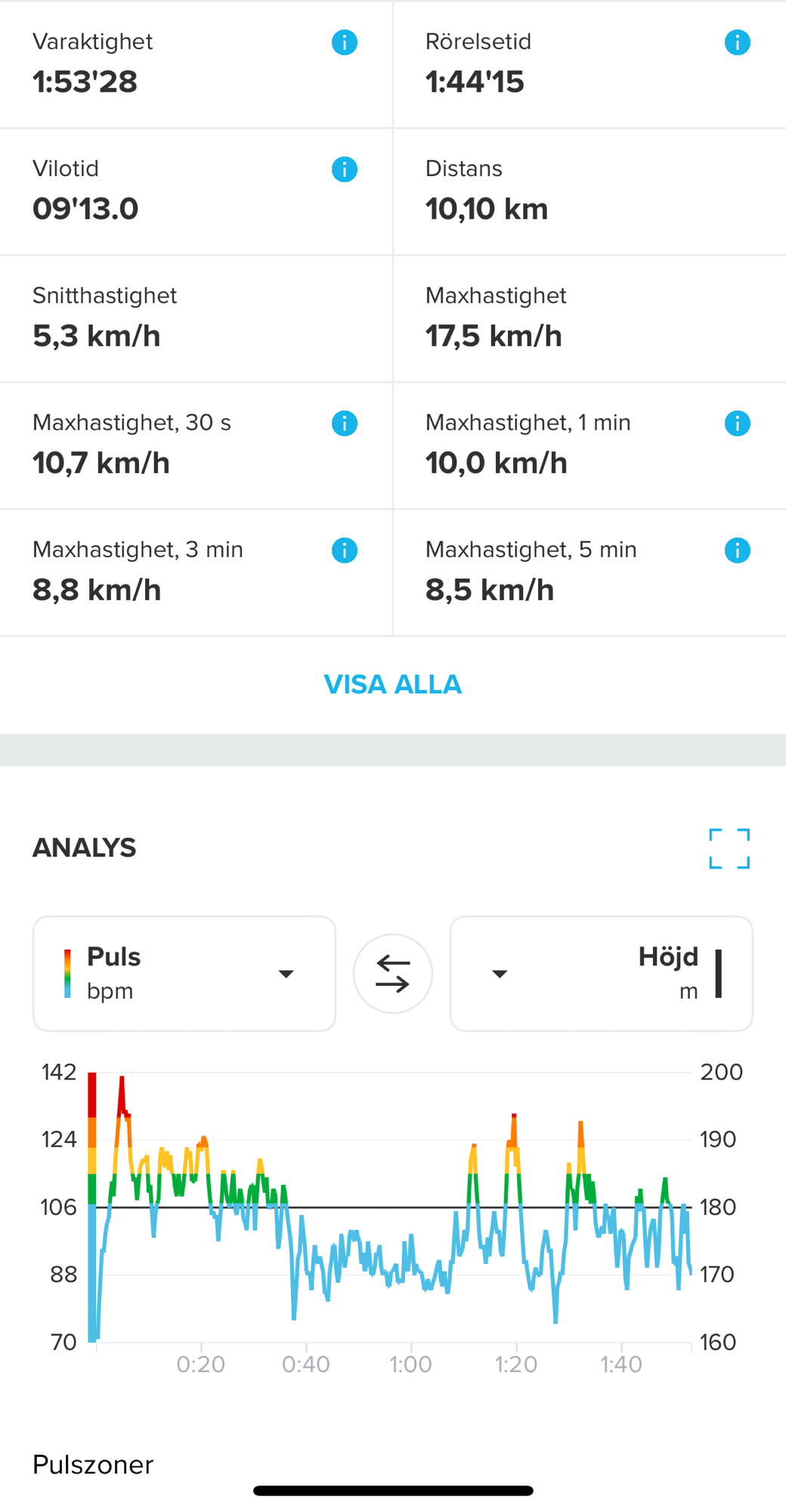View info about Maxhastighet, 1 min
786x1512 pixels.
(x=737, y=423)
